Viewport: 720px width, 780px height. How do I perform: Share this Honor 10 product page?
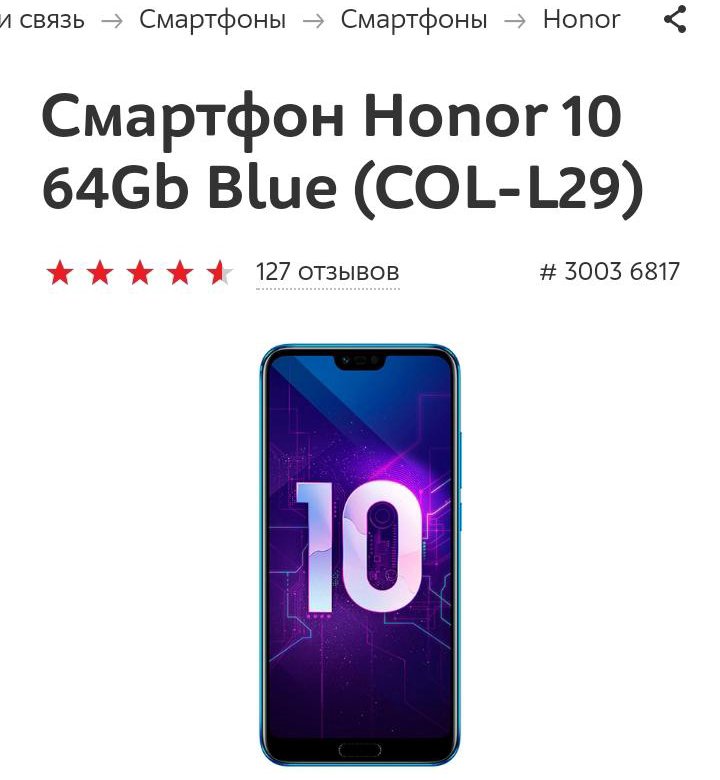pos(676,20)
